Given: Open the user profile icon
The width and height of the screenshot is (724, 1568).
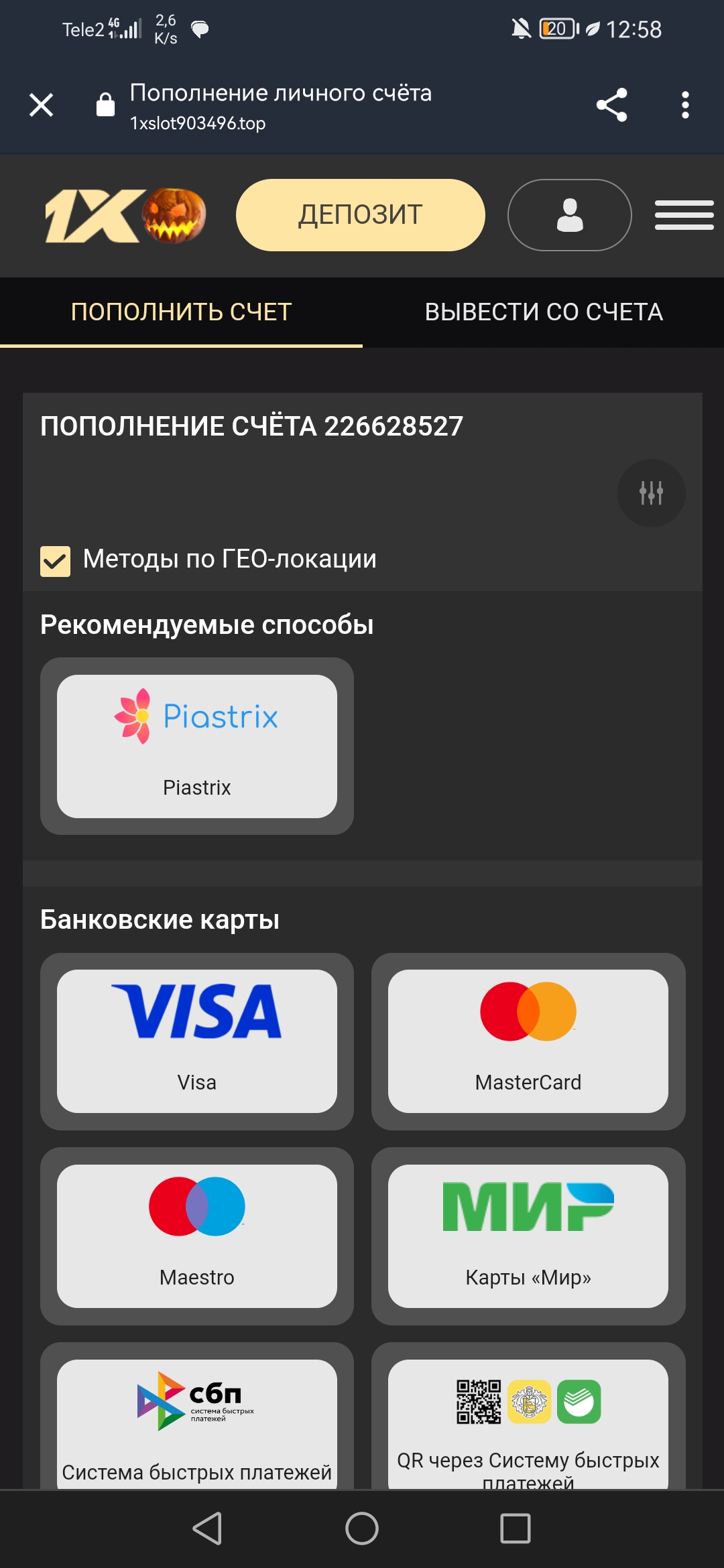Looking at the screenshot, I should click(x=569, y=215).
